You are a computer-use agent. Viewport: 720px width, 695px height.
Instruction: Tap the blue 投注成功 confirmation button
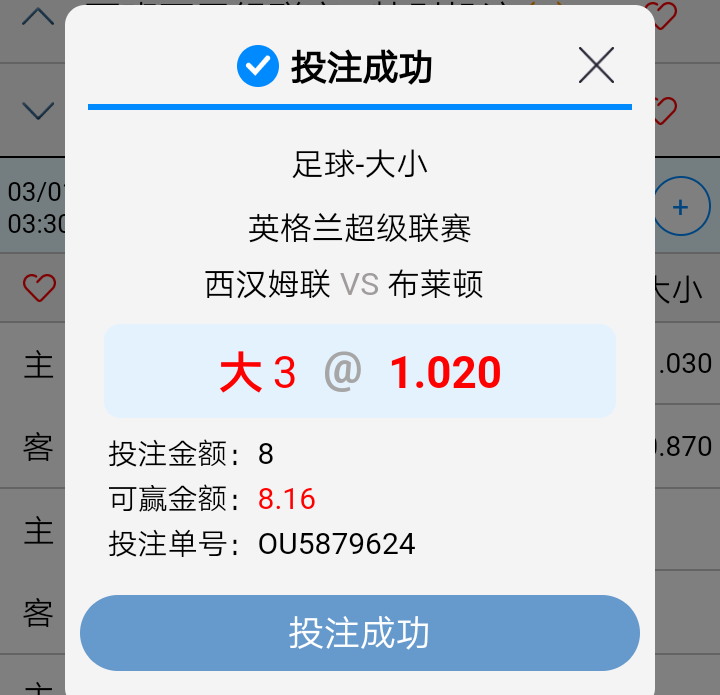pos(360,633)
